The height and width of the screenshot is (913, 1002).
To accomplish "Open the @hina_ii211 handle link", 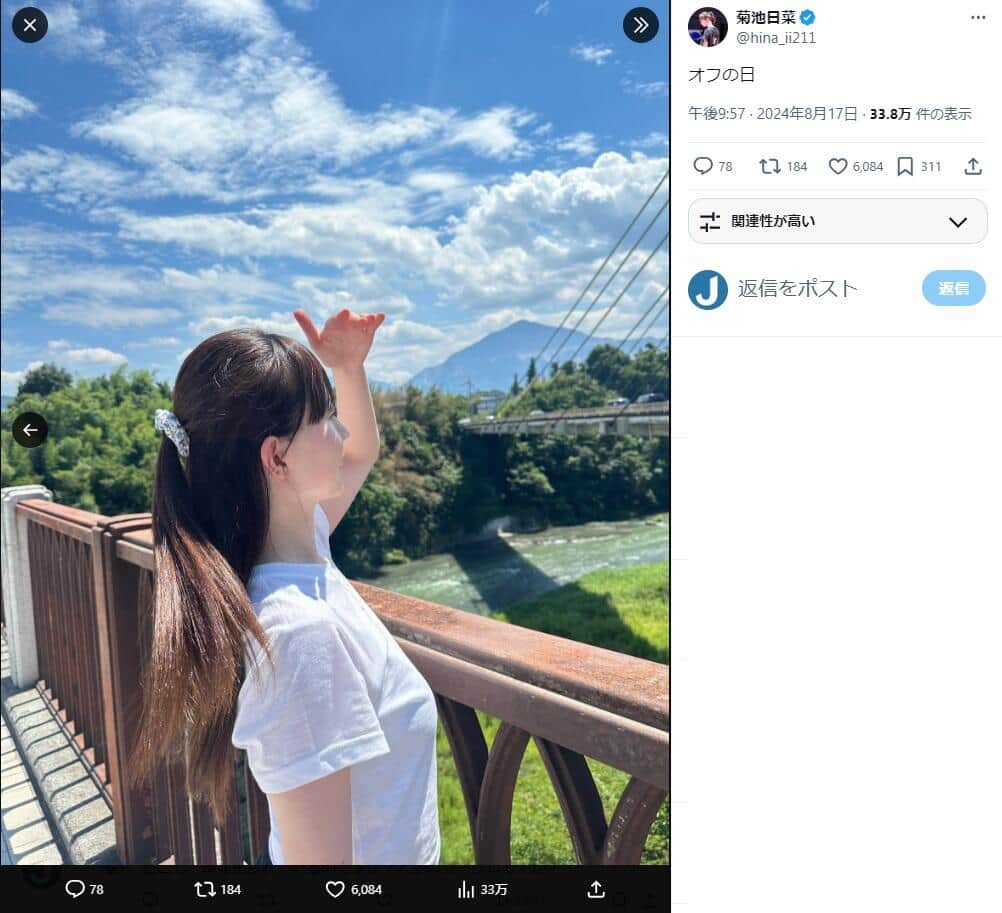I will [x=776, y=37].
